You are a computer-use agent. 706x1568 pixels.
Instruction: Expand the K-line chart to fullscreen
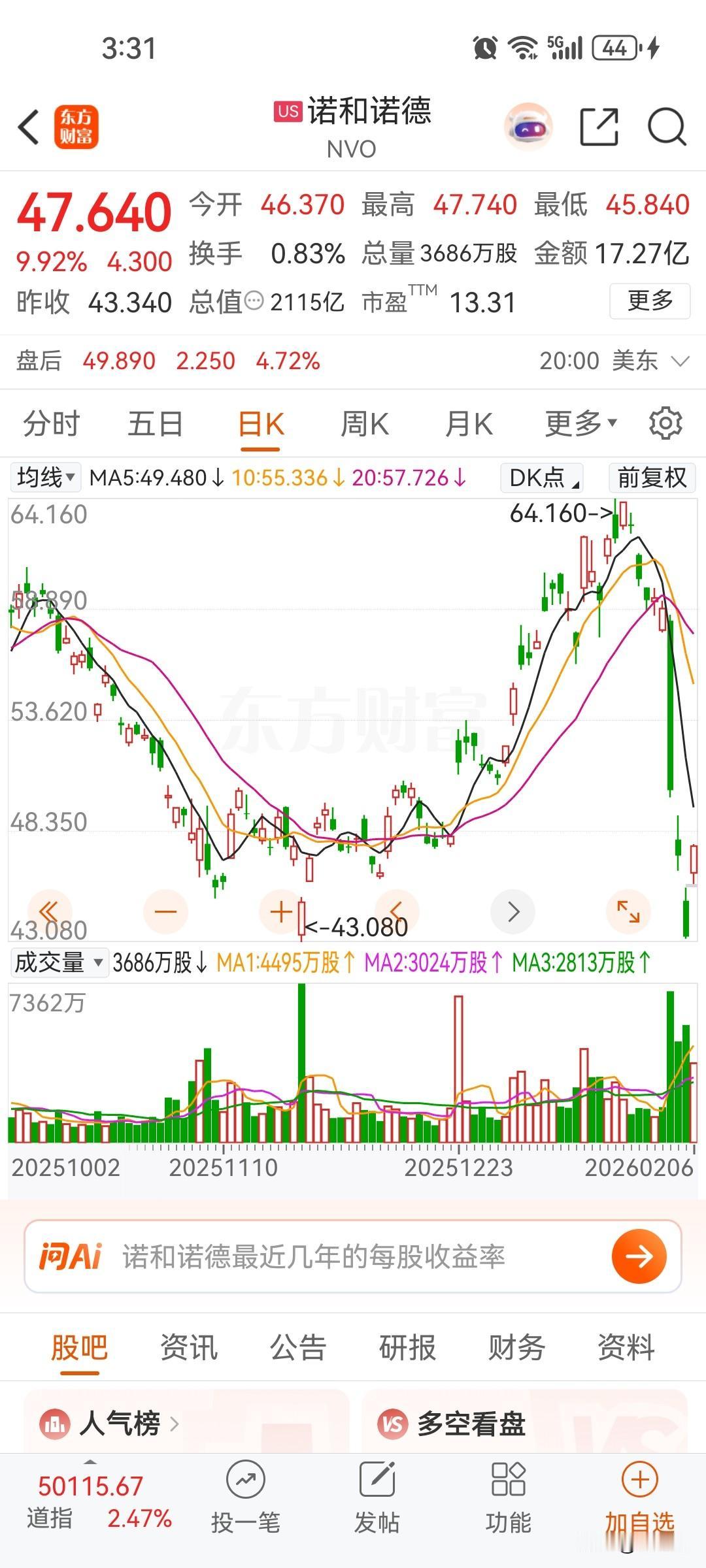630,910
